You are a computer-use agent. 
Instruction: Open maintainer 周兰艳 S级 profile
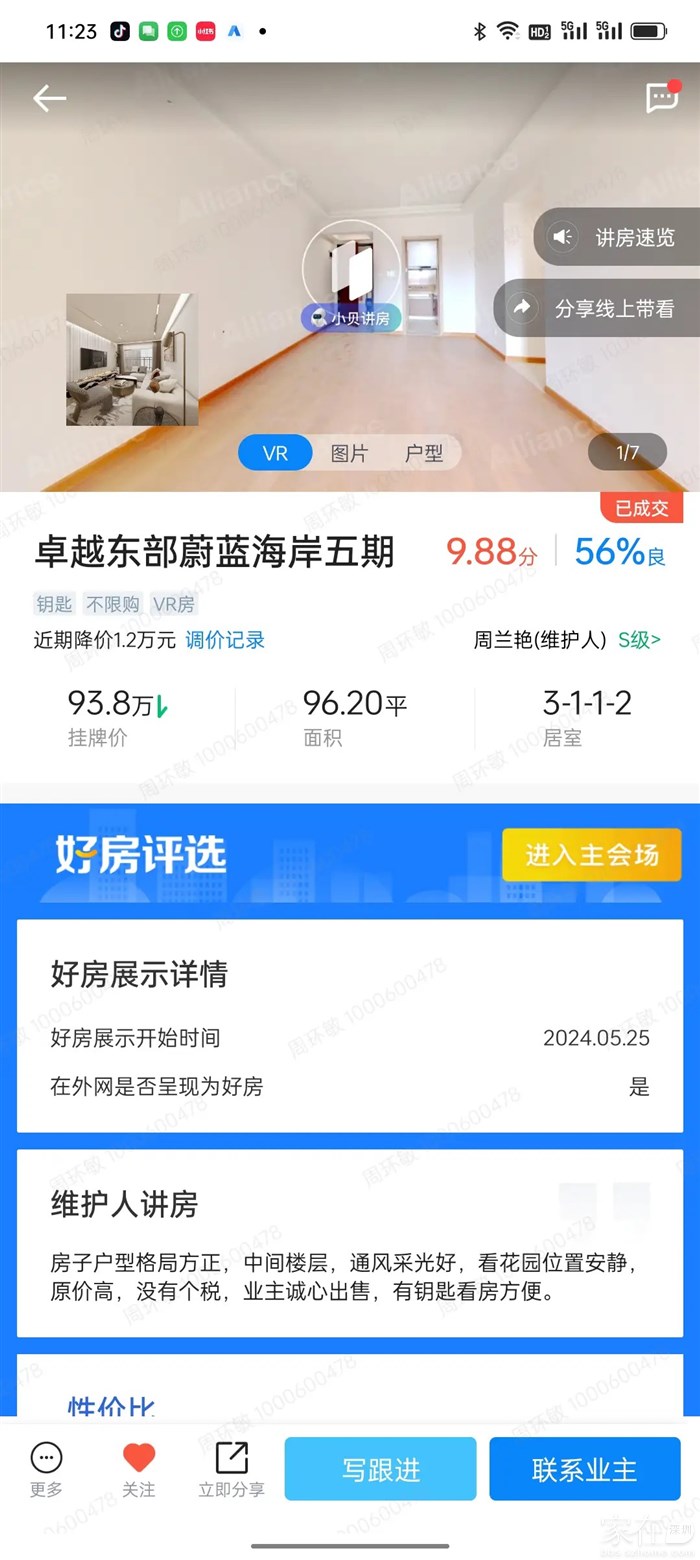tap(567, 640)
